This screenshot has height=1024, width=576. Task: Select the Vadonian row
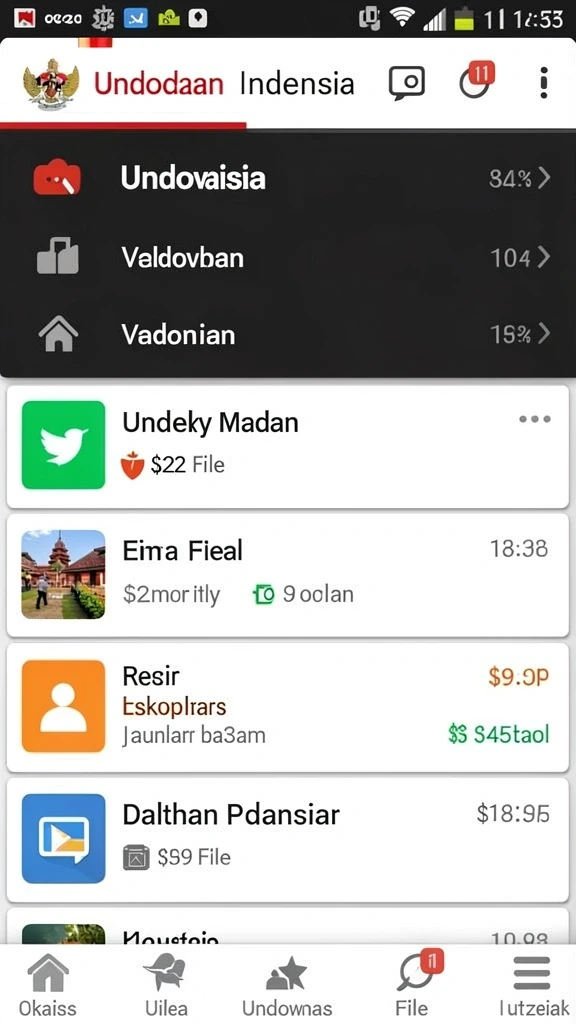[x=288, y=335]
